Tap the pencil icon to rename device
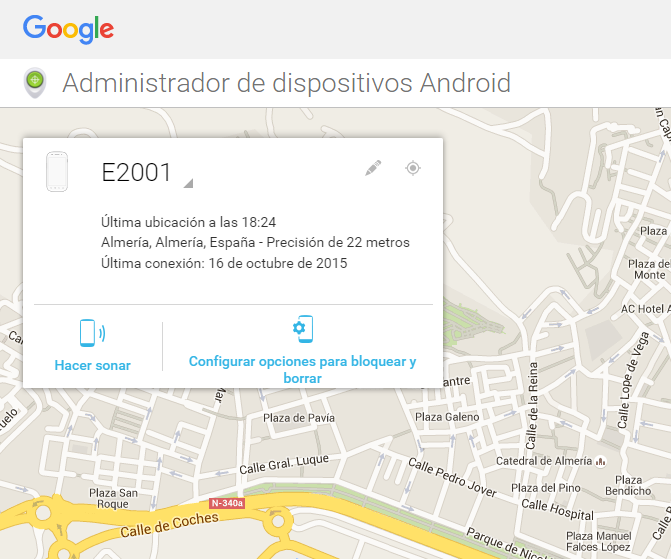 click(373, 168)
